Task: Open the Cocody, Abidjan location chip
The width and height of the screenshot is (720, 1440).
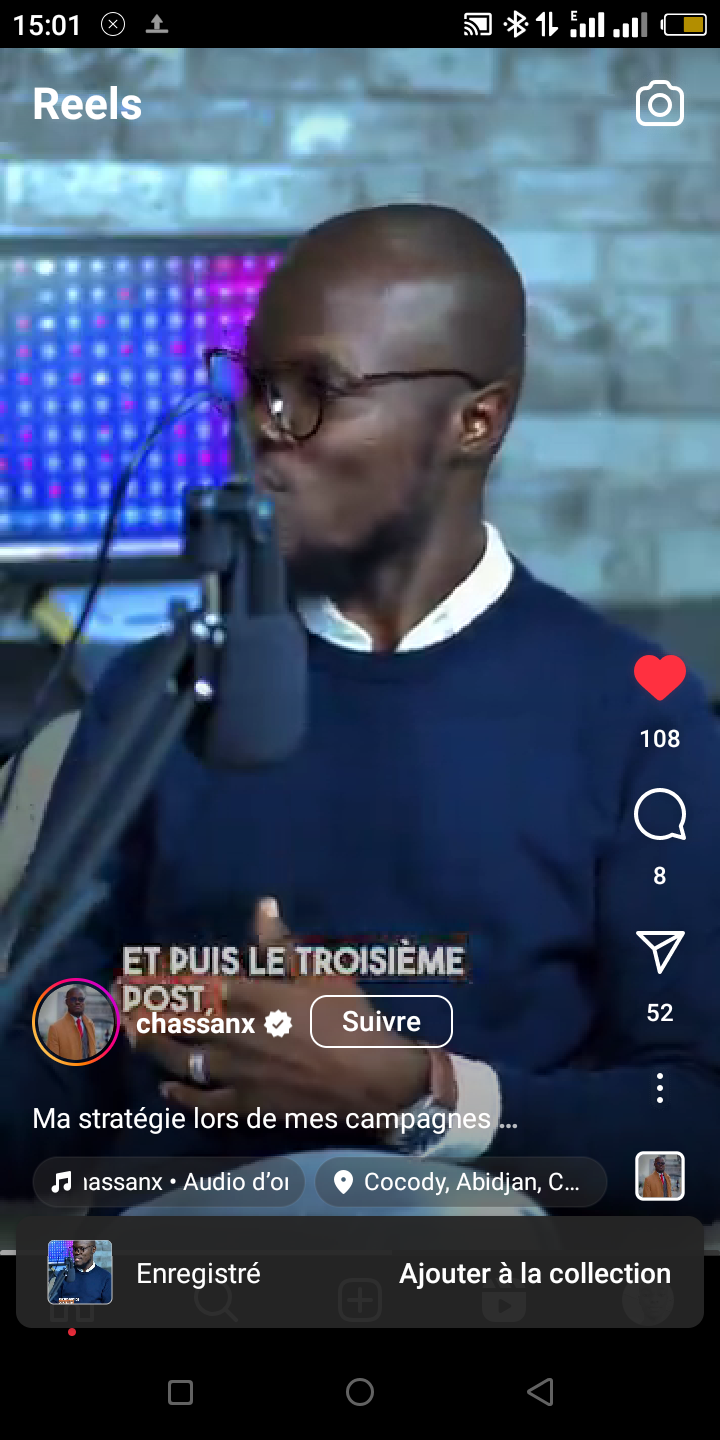Action: click(461, 1182)
